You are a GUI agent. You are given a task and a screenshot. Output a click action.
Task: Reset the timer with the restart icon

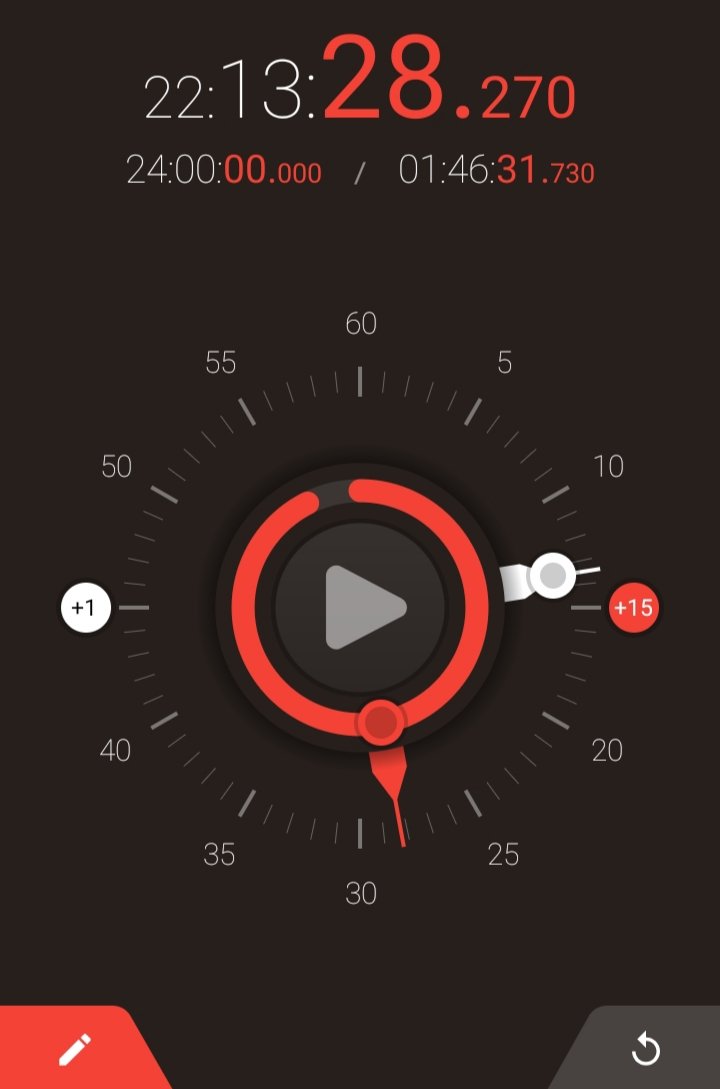pyautogui.click(x=646, y=1049)
